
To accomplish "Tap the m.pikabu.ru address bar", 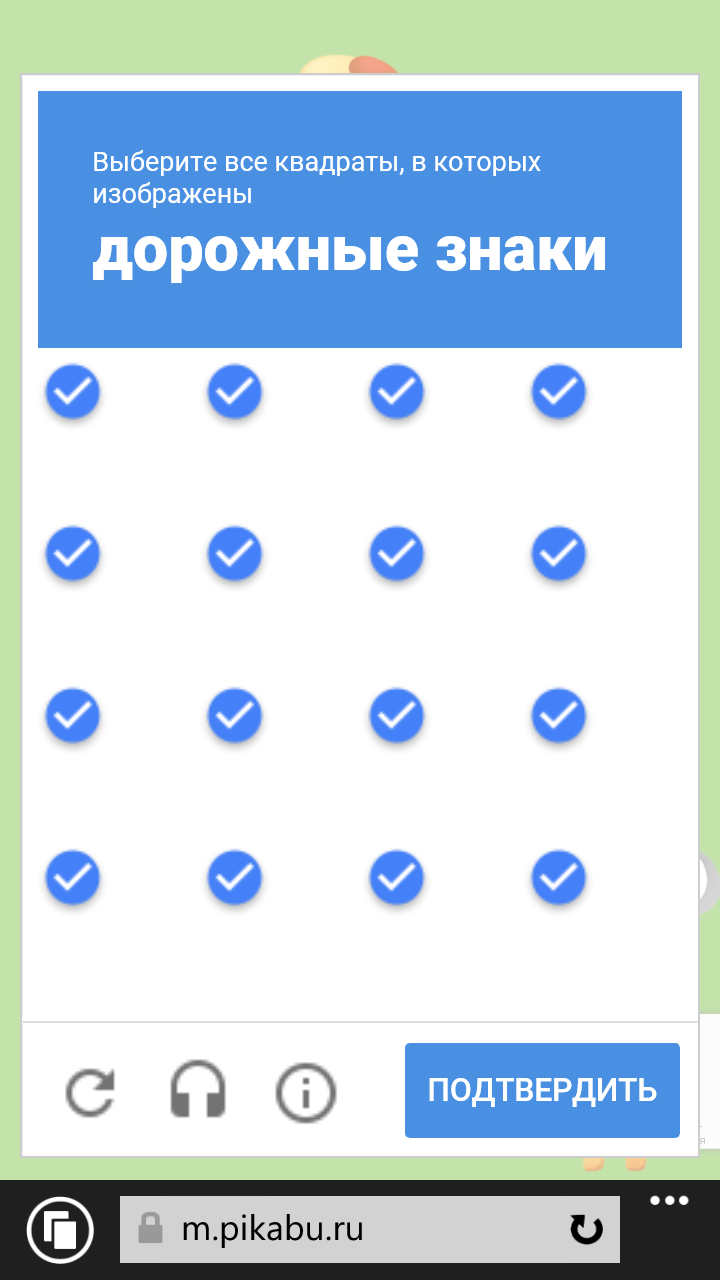I will tap(370, 1229).
